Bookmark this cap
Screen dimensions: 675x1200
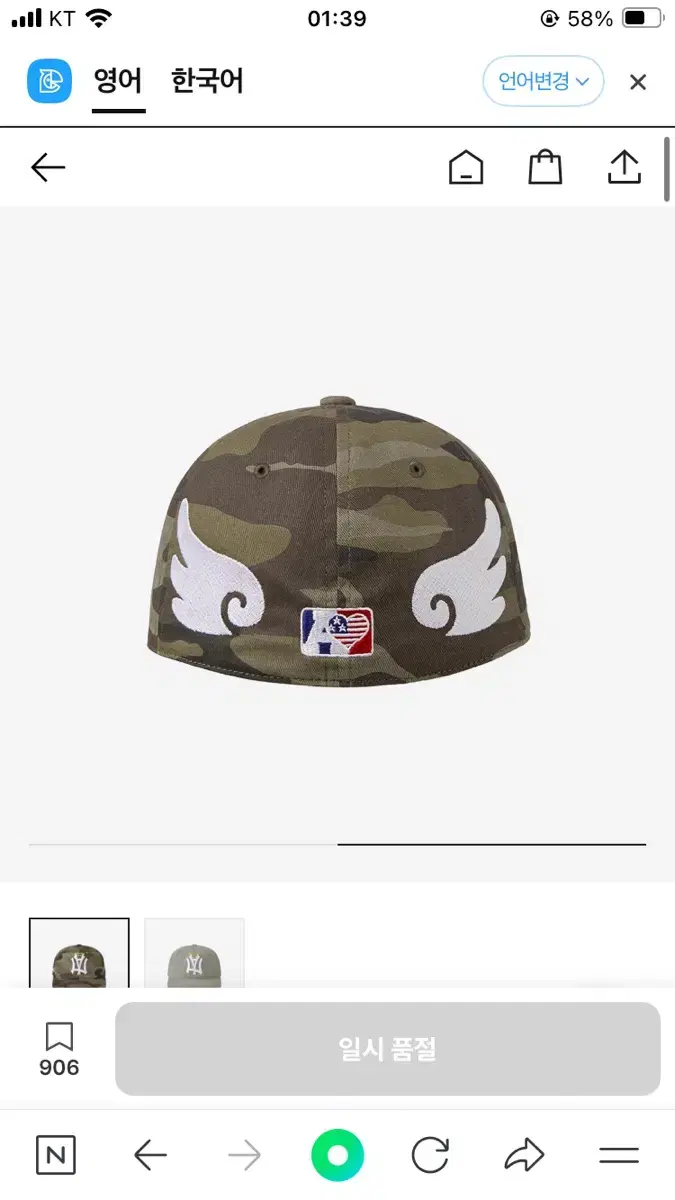pyautogui.click(x=59, y=1048)
